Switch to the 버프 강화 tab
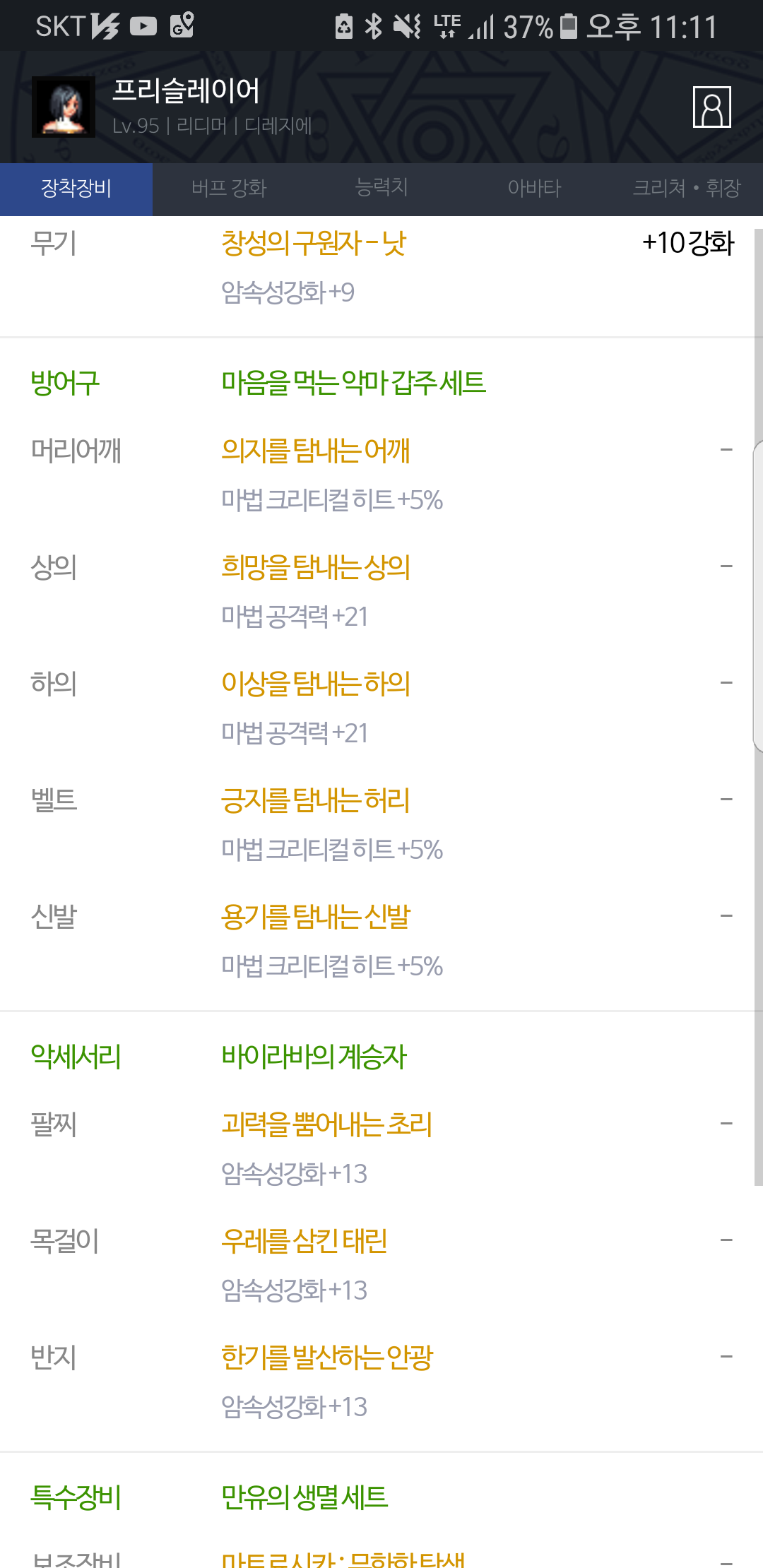Viewport: 763px width, 1568px height. point(229,189)
